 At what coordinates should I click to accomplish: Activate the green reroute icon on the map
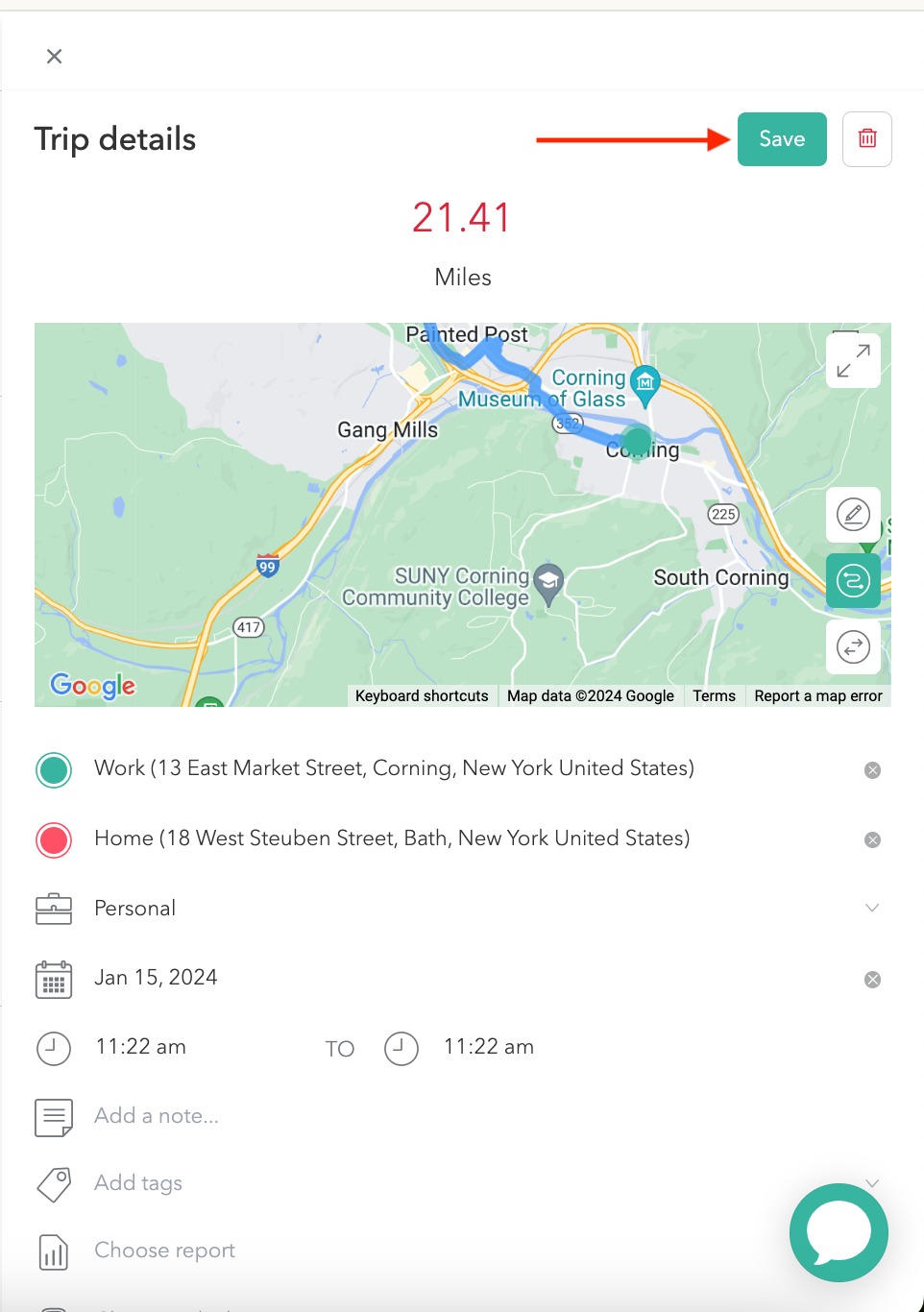tap(852, 581)
